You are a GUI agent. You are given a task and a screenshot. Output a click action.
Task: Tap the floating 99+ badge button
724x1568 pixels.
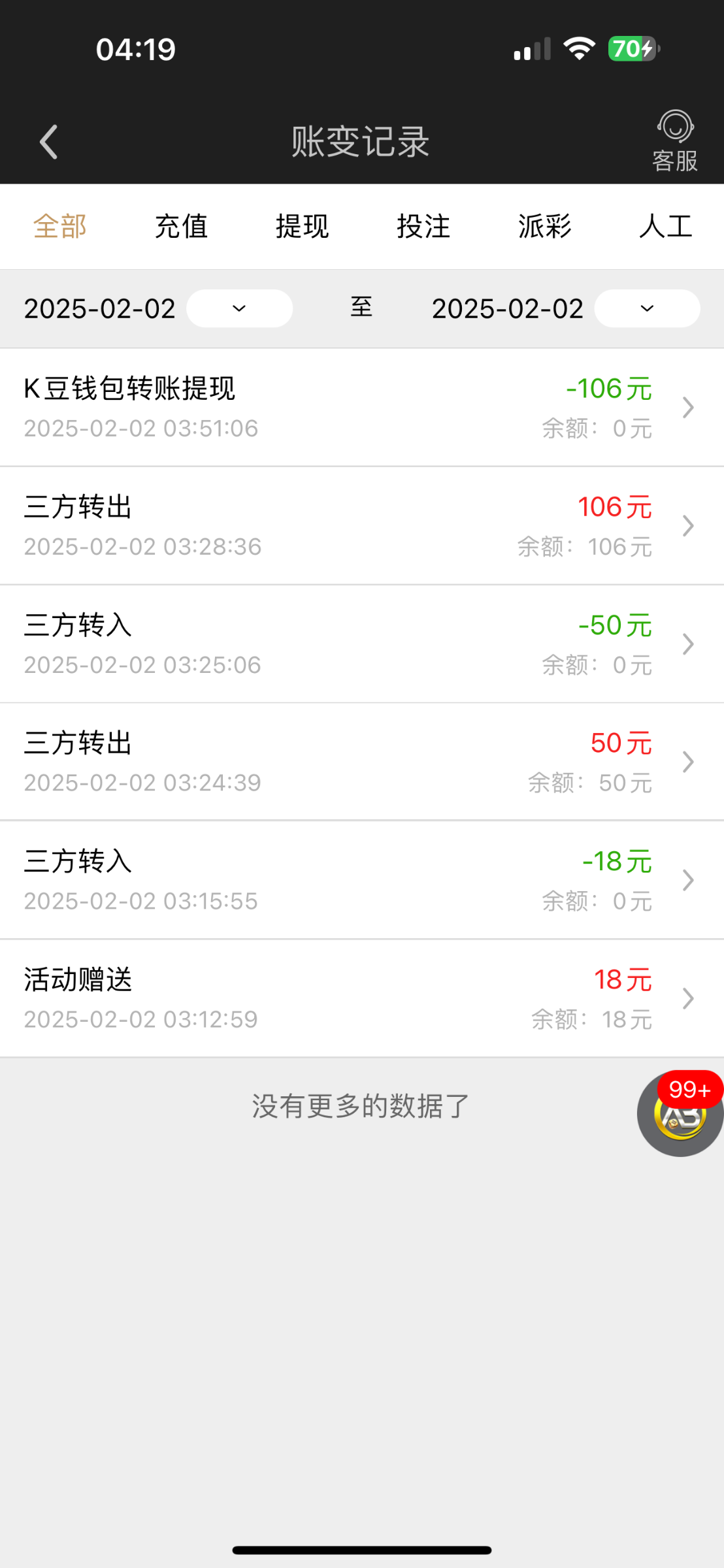[680, 1113]
